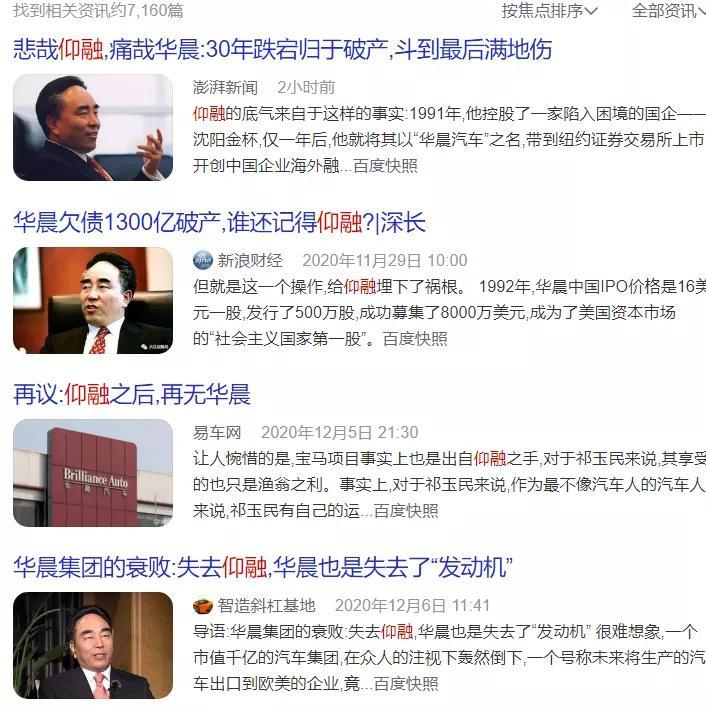
Task: View 百度快照 for the 易车网 result
Action: coord(406,511)
